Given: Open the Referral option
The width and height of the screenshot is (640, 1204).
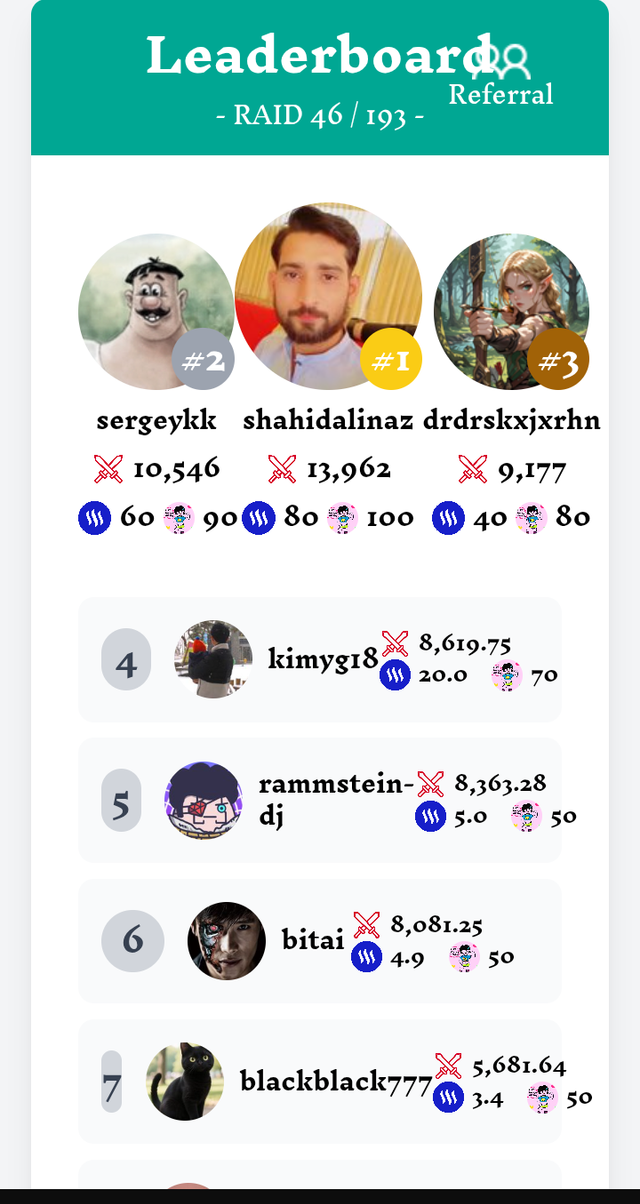Looking at the screenshot, I should pos(501,77).
